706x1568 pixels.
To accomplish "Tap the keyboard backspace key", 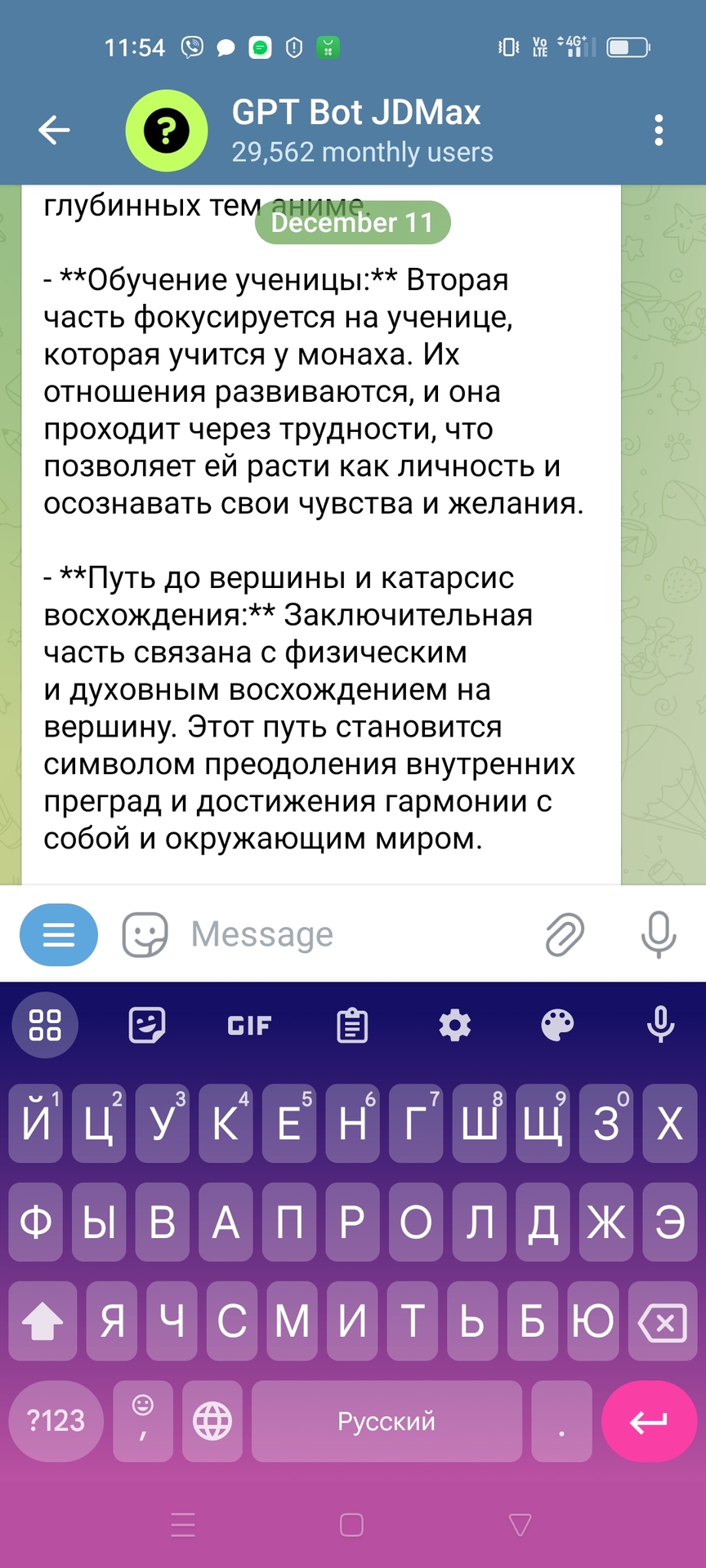I will click(662, 1321).
